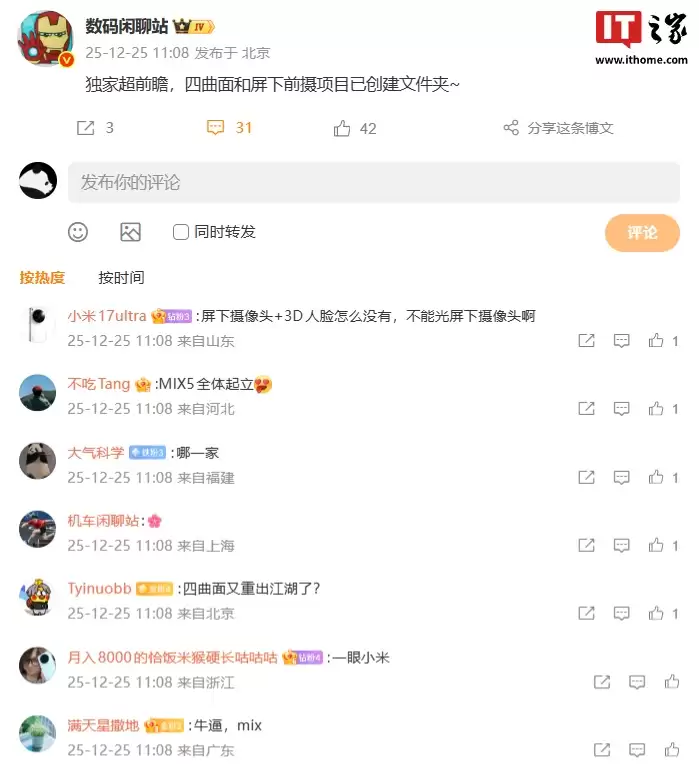
Task: Reply to the comment saying 一眼小米
Action: pyautogui.click(x=637, y=682)
